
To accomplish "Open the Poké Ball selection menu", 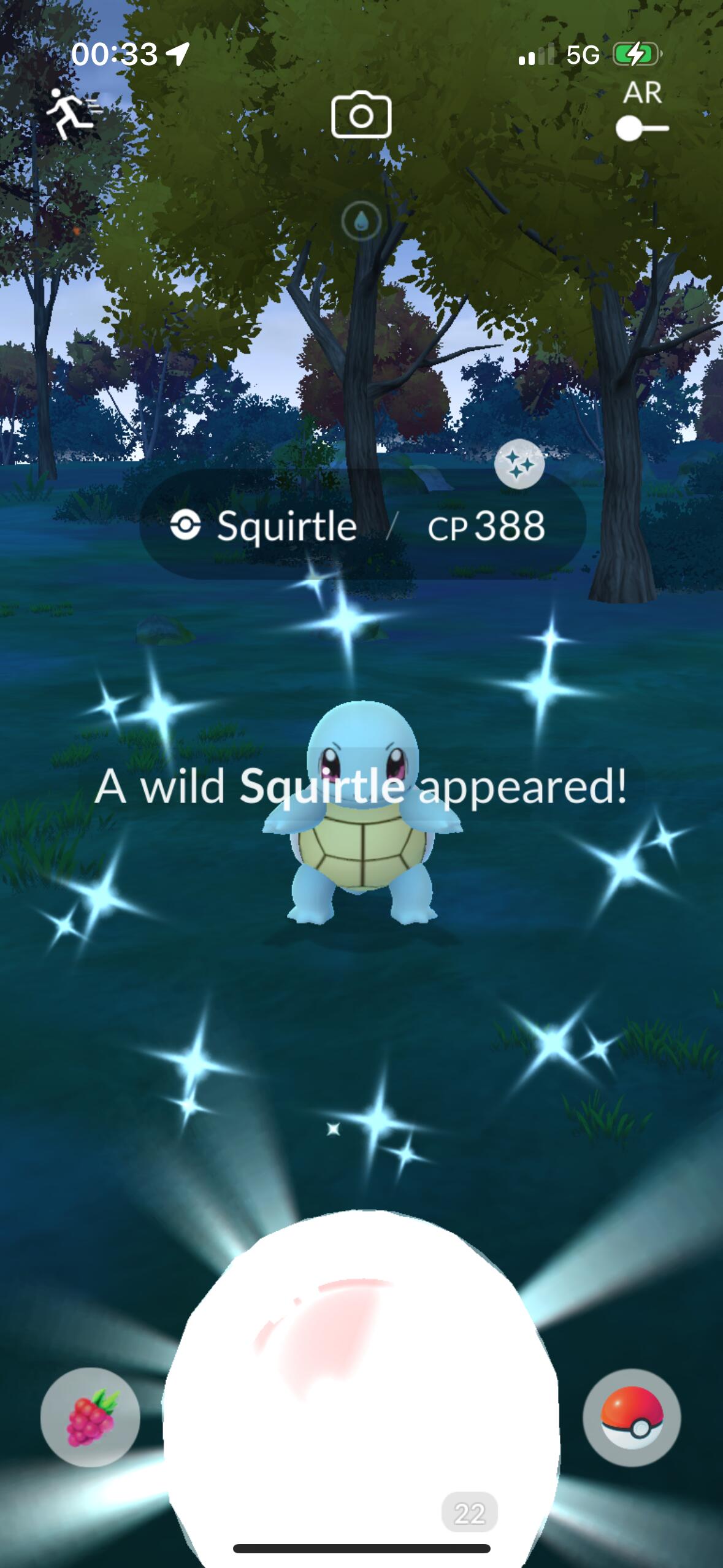I will (632, 1418).
